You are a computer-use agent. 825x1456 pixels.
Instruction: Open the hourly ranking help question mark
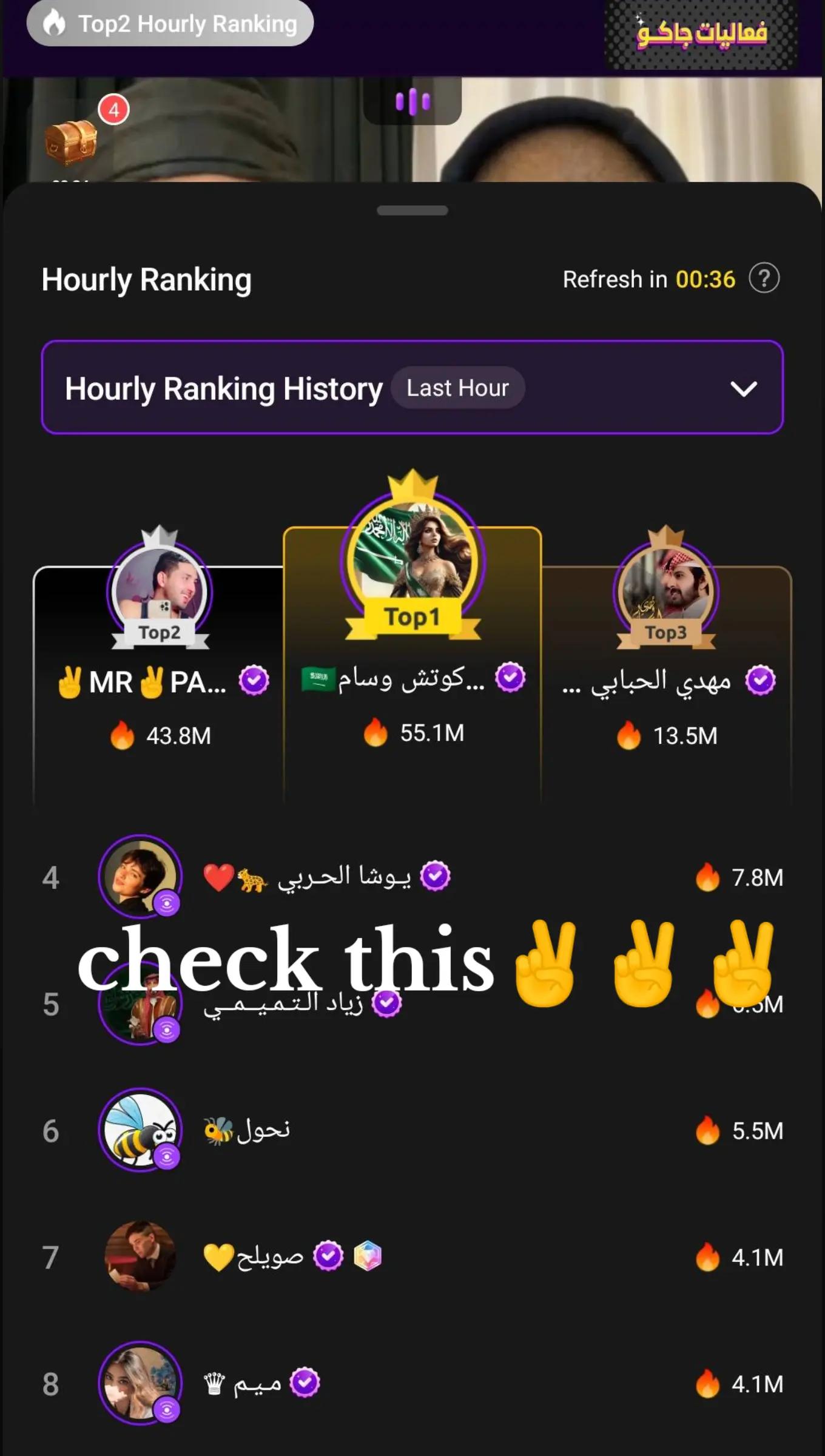click(764, 278)
